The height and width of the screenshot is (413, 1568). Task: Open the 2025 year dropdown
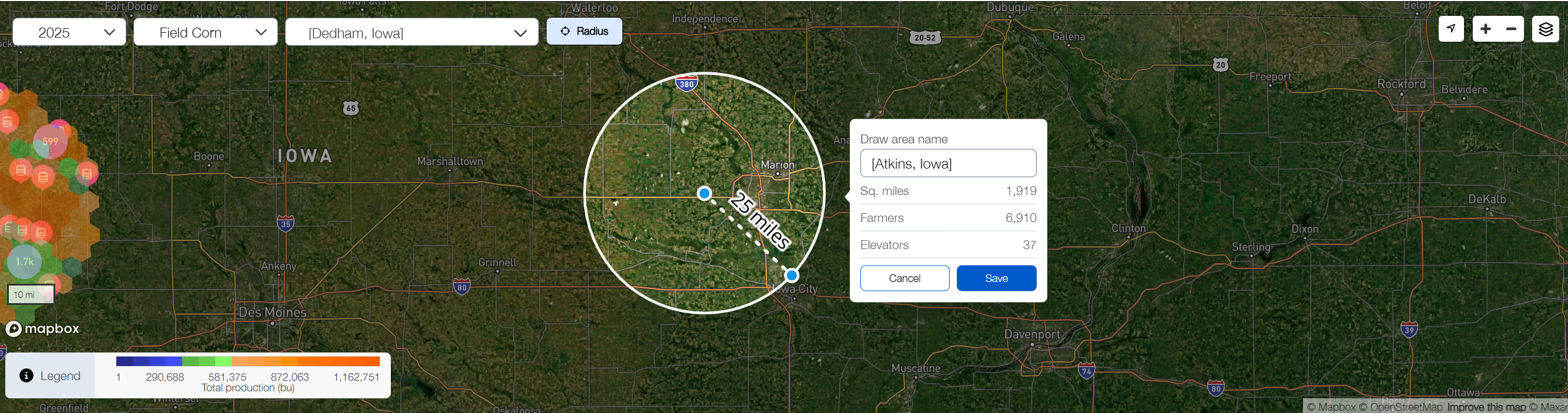pos(69,32)
